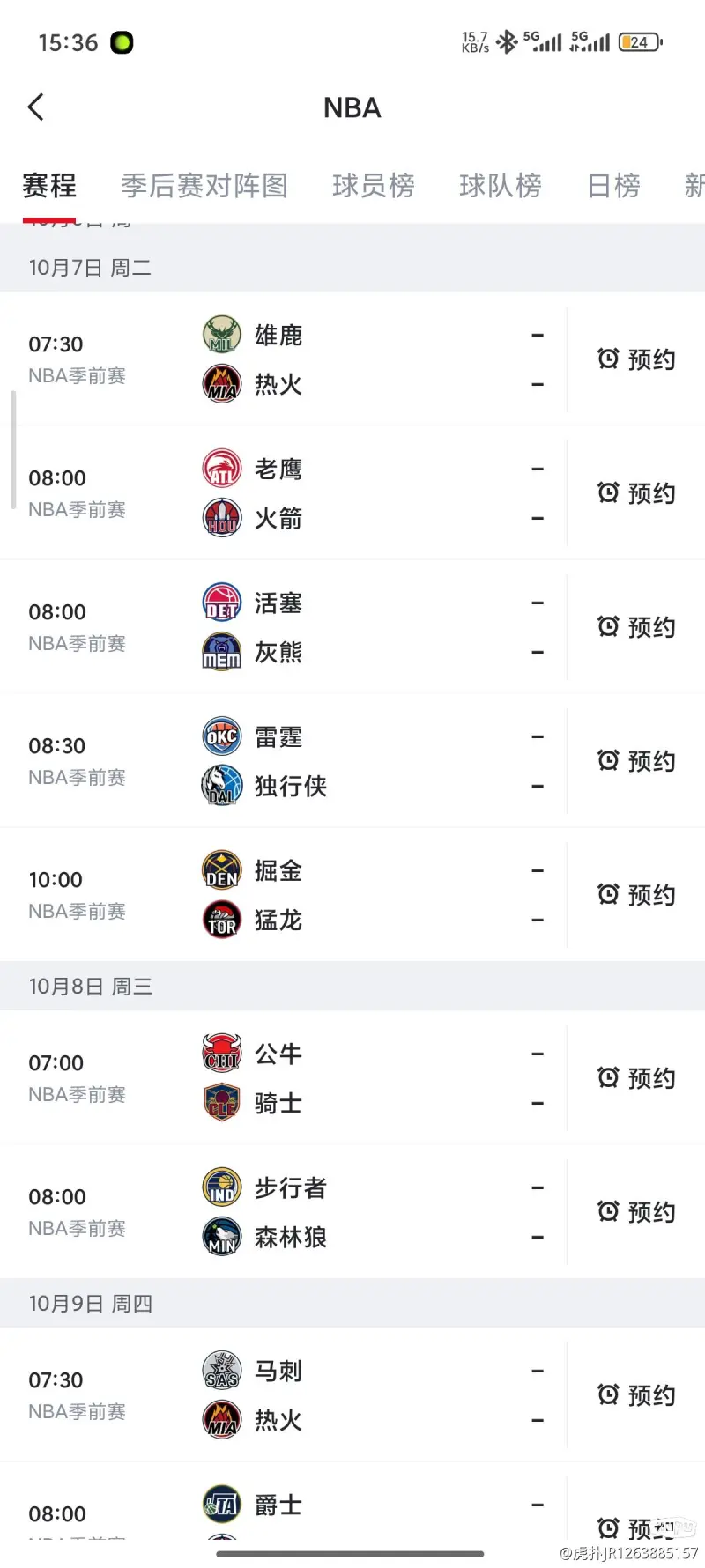Switch to the 季后赛对阵图 tab
705x1568 pixels.
point(204,186)
